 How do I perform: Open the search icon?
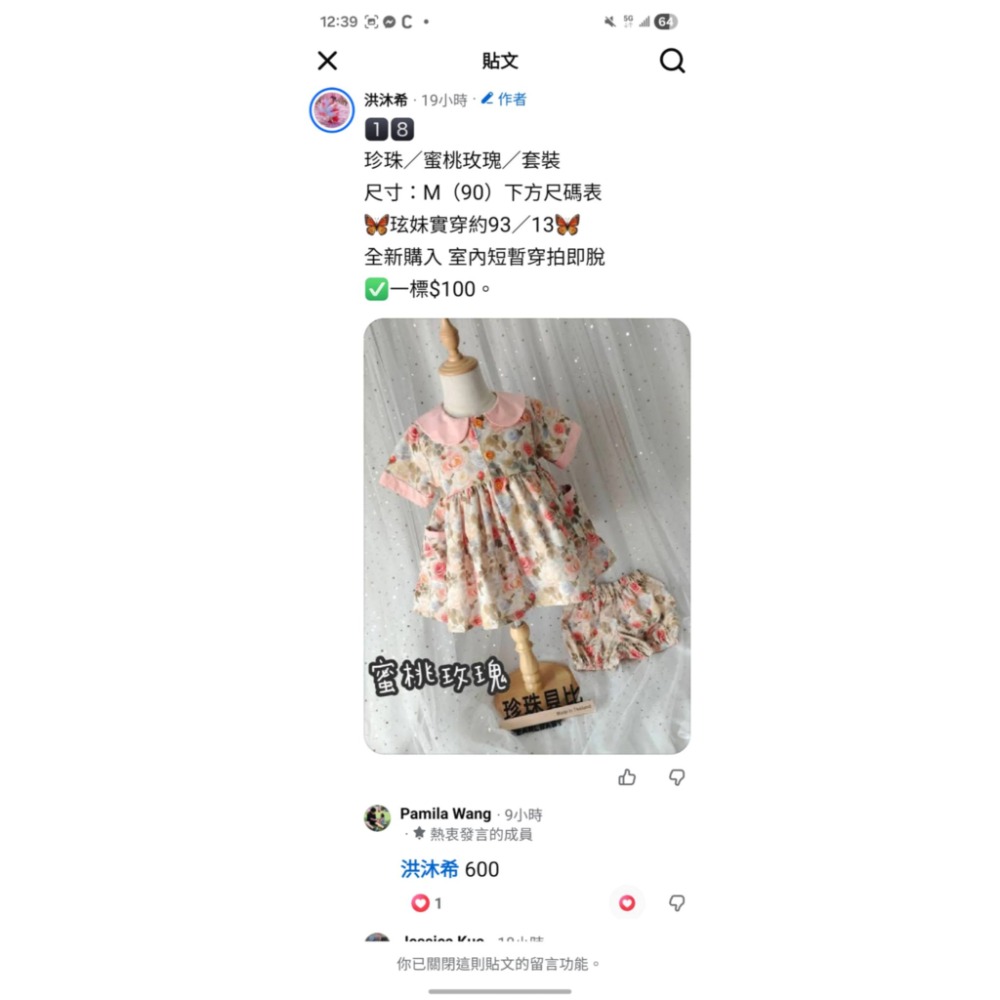673,61
